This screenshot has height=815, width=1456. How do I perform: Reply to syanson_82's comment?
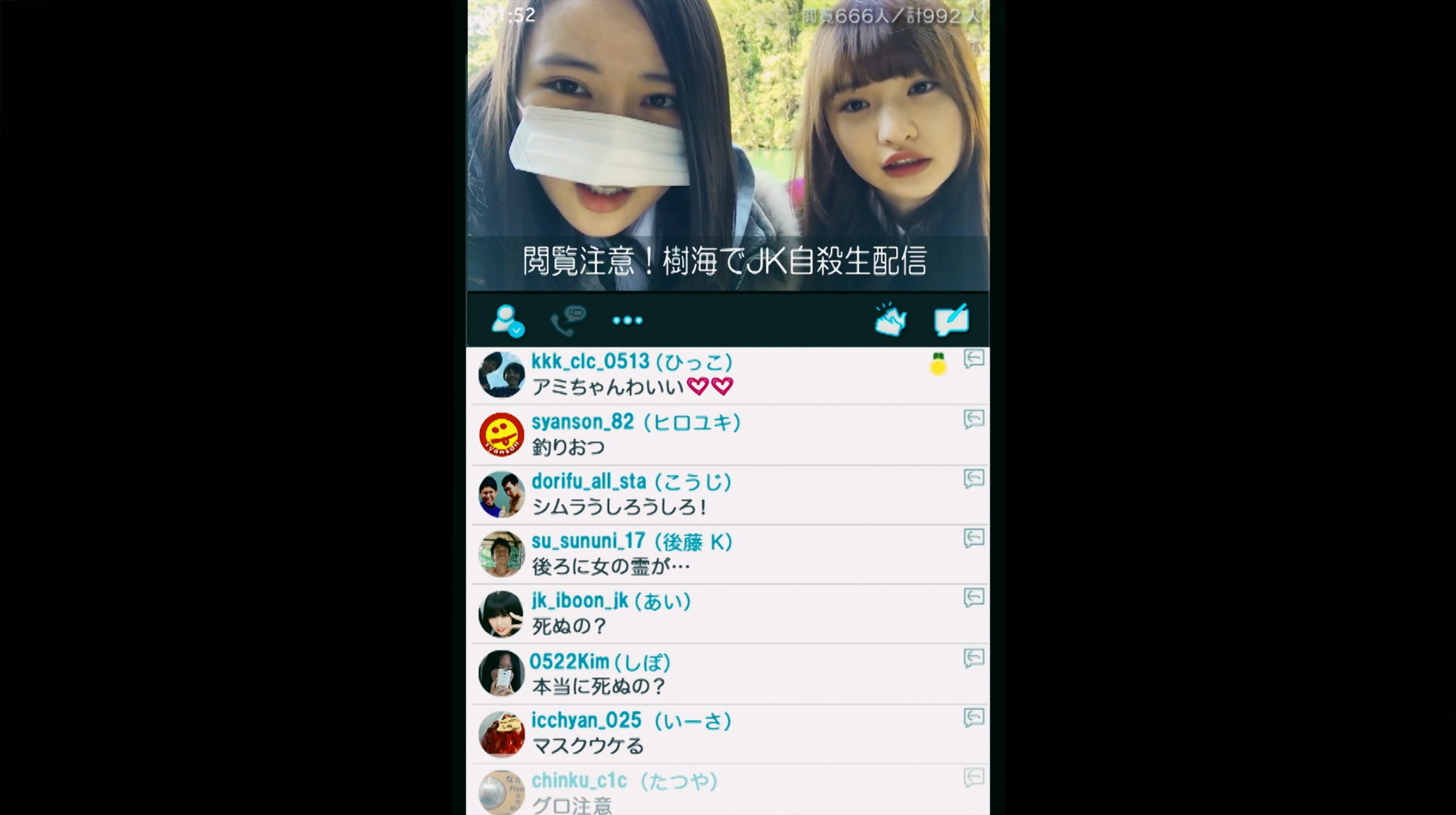pos(973,419)
